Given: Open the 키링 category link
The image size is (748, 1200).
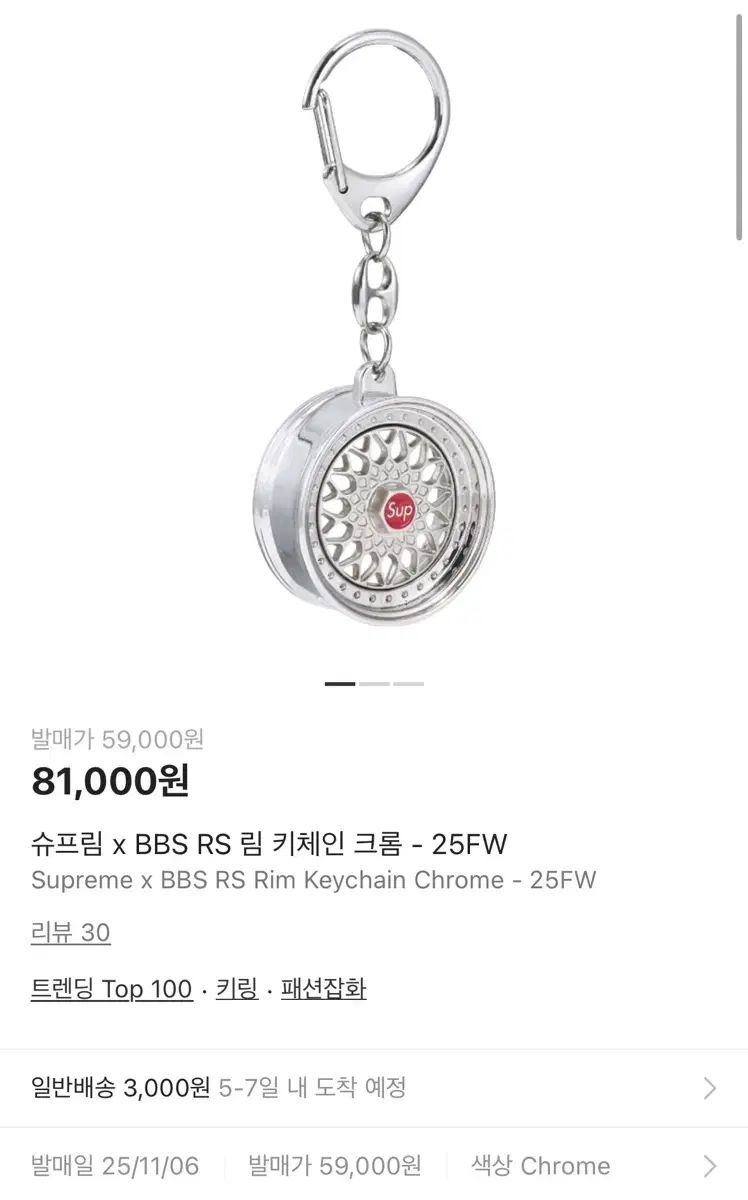Looking at the screenshot, I should point(237,989).
